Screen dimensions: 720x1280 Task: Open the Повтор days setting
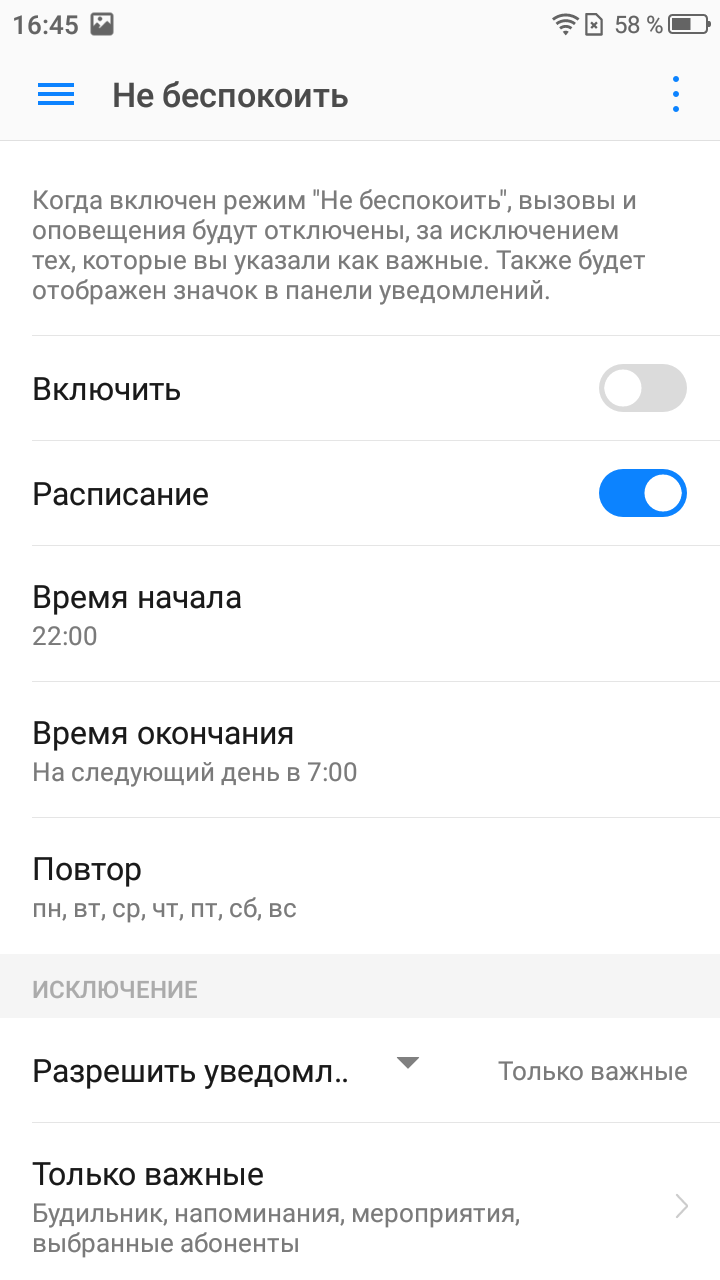coord(360,886)
